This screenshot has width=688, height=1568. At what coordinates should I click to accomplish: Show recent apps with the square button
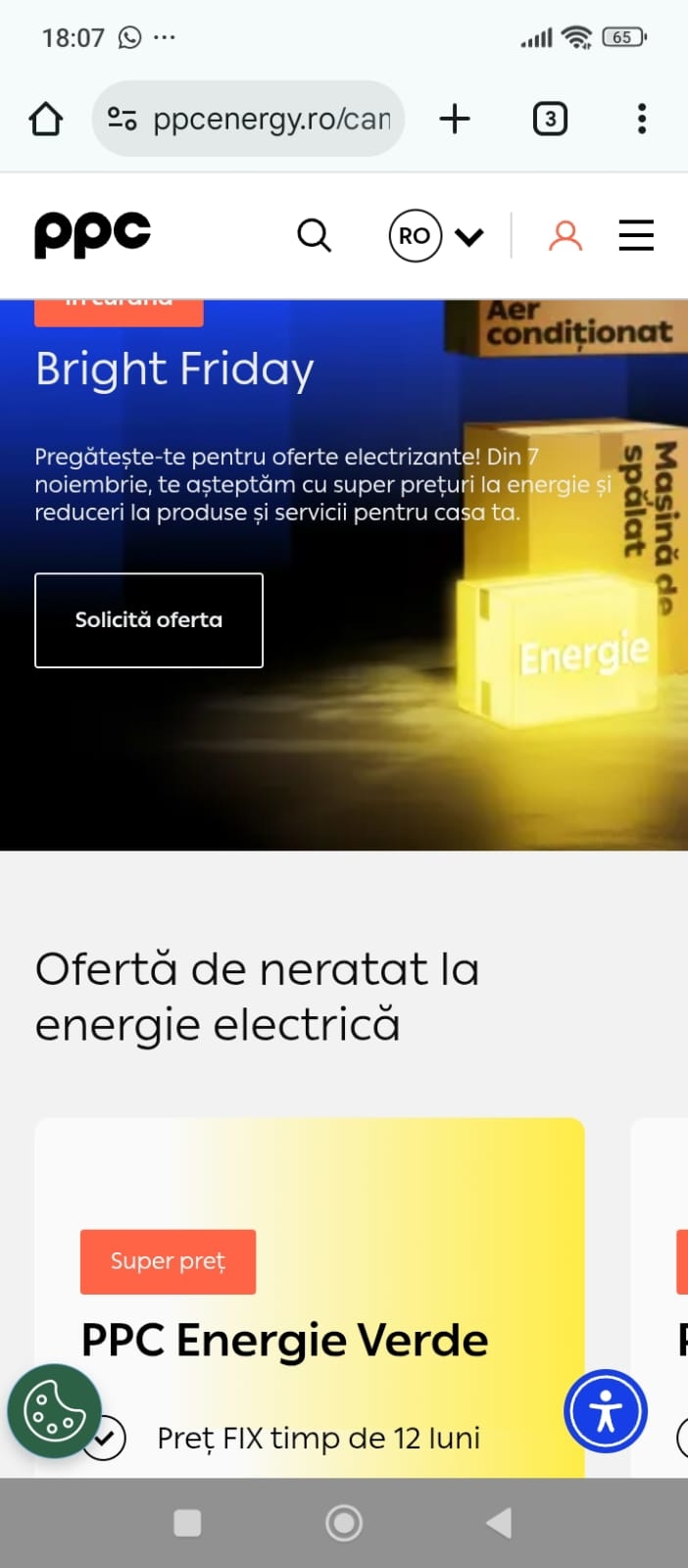coord(187,1522)
